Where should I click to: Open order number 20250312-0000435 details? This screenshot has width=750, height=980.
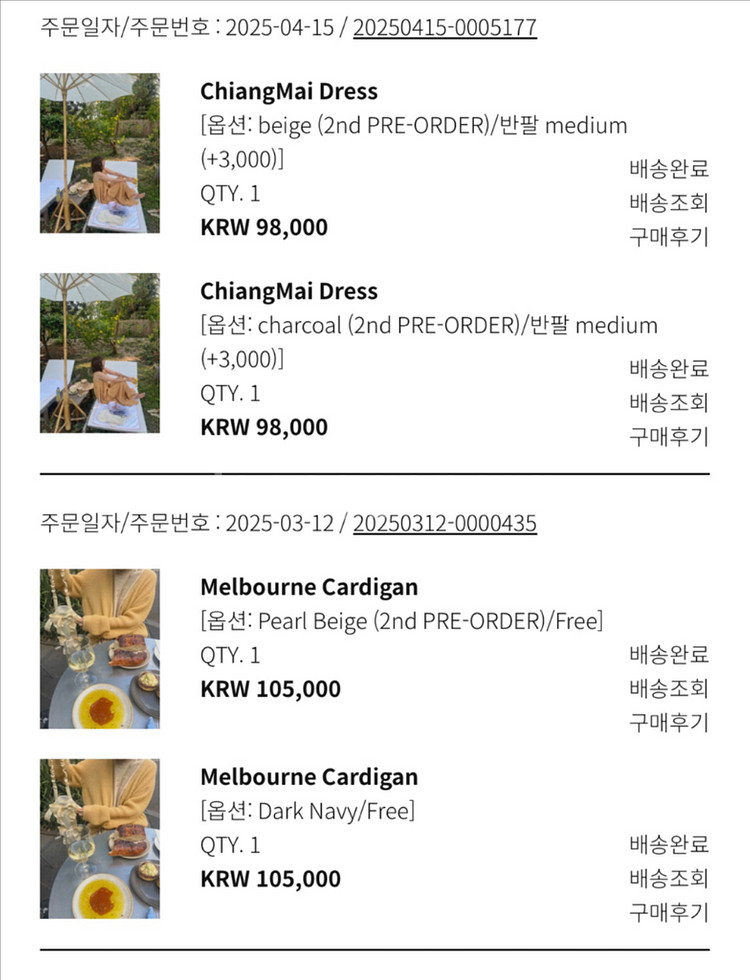click(x=444, y=523)
